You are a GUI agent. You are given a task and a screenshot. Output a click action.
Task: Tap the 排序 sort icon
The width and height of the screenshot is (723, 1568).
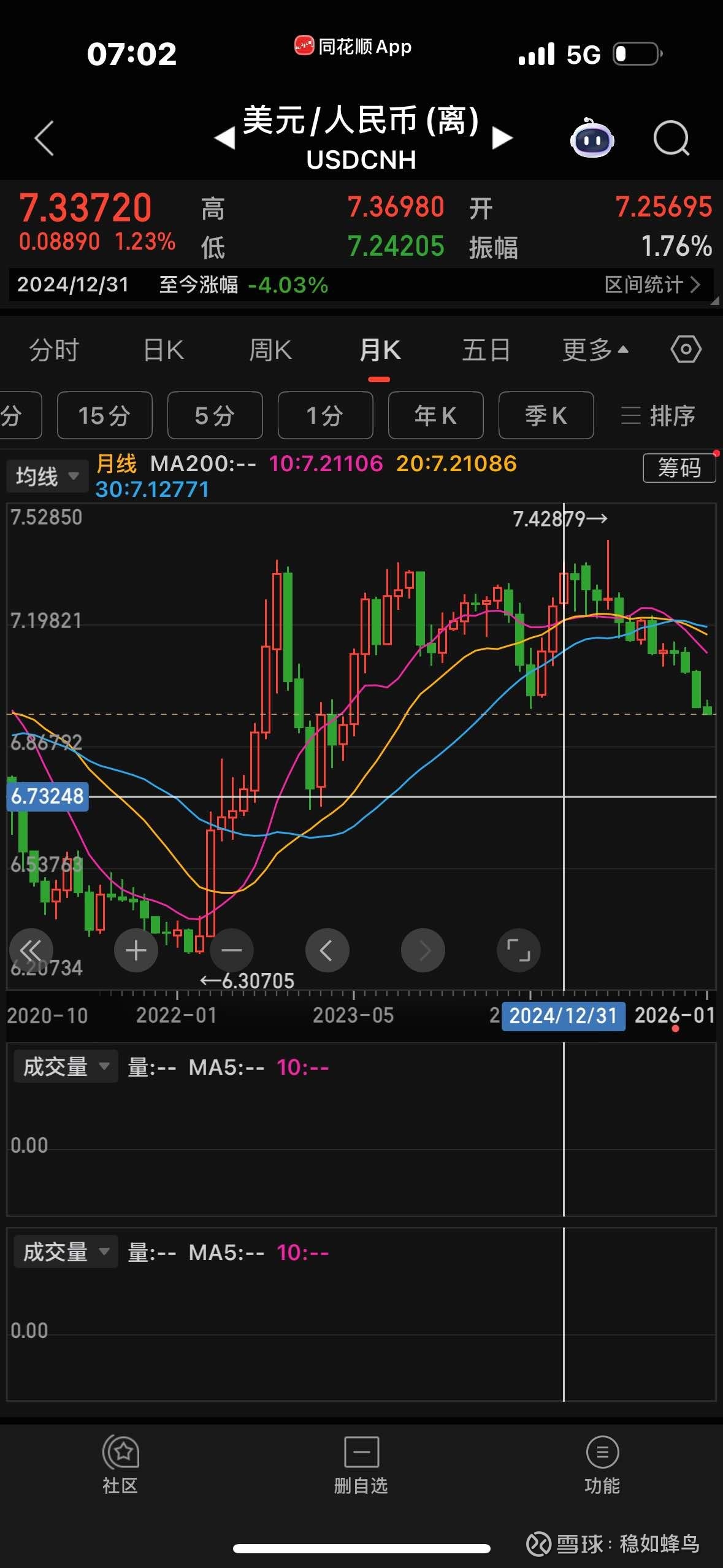657,416
